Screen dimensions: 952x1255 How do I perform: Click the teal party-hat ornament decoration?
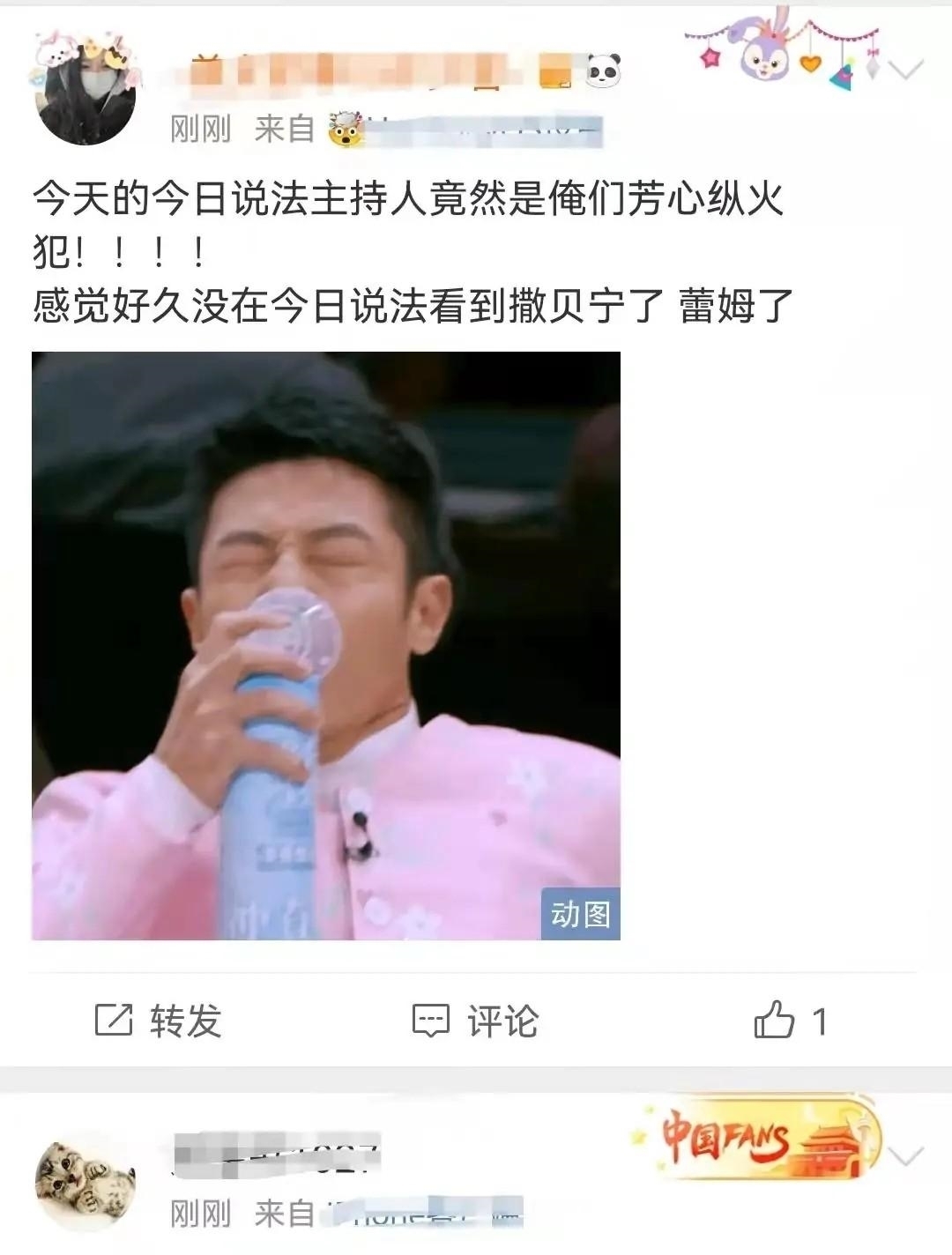click(x=840, y=78)
